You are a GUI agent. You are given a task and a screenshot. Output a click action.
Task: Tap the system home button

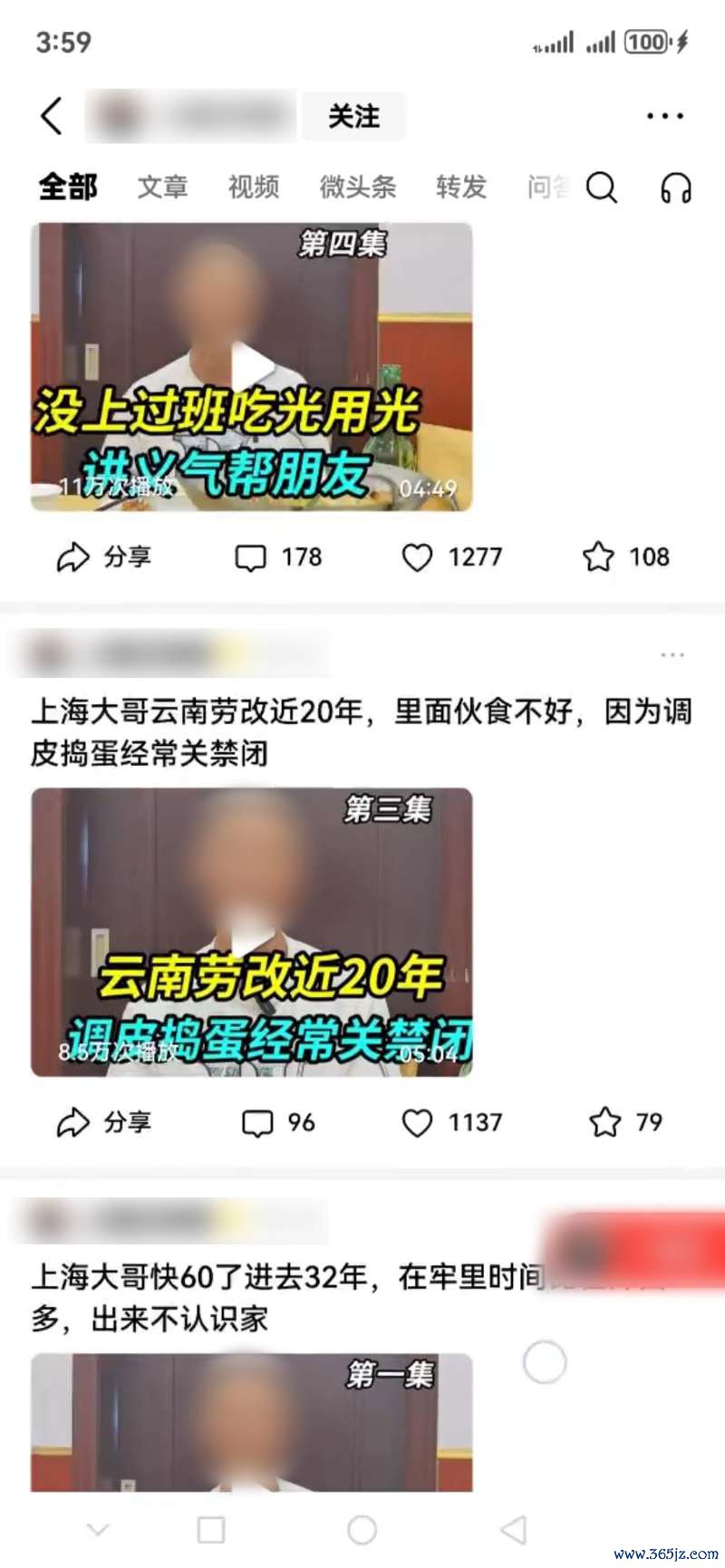tap(362, 1530)
